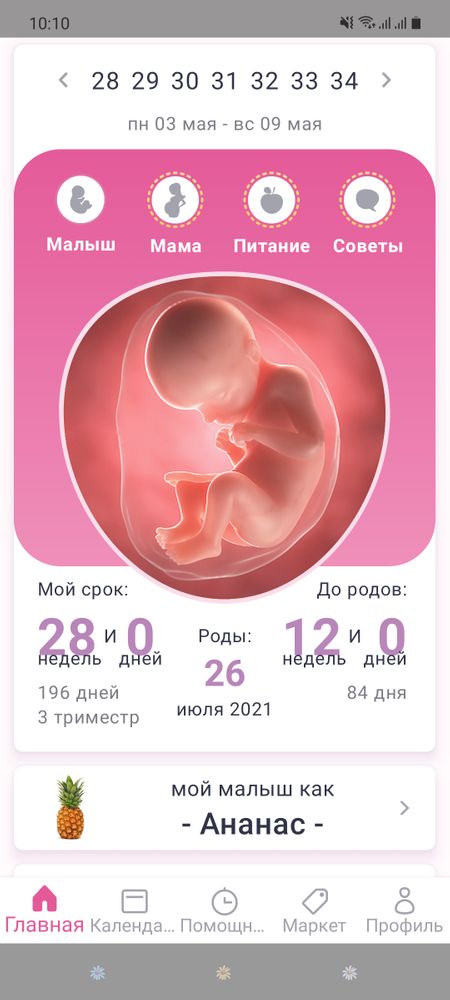This screenshot has height=1000, width=450.
Task: Open the Питание section
Action: [272, 215]
